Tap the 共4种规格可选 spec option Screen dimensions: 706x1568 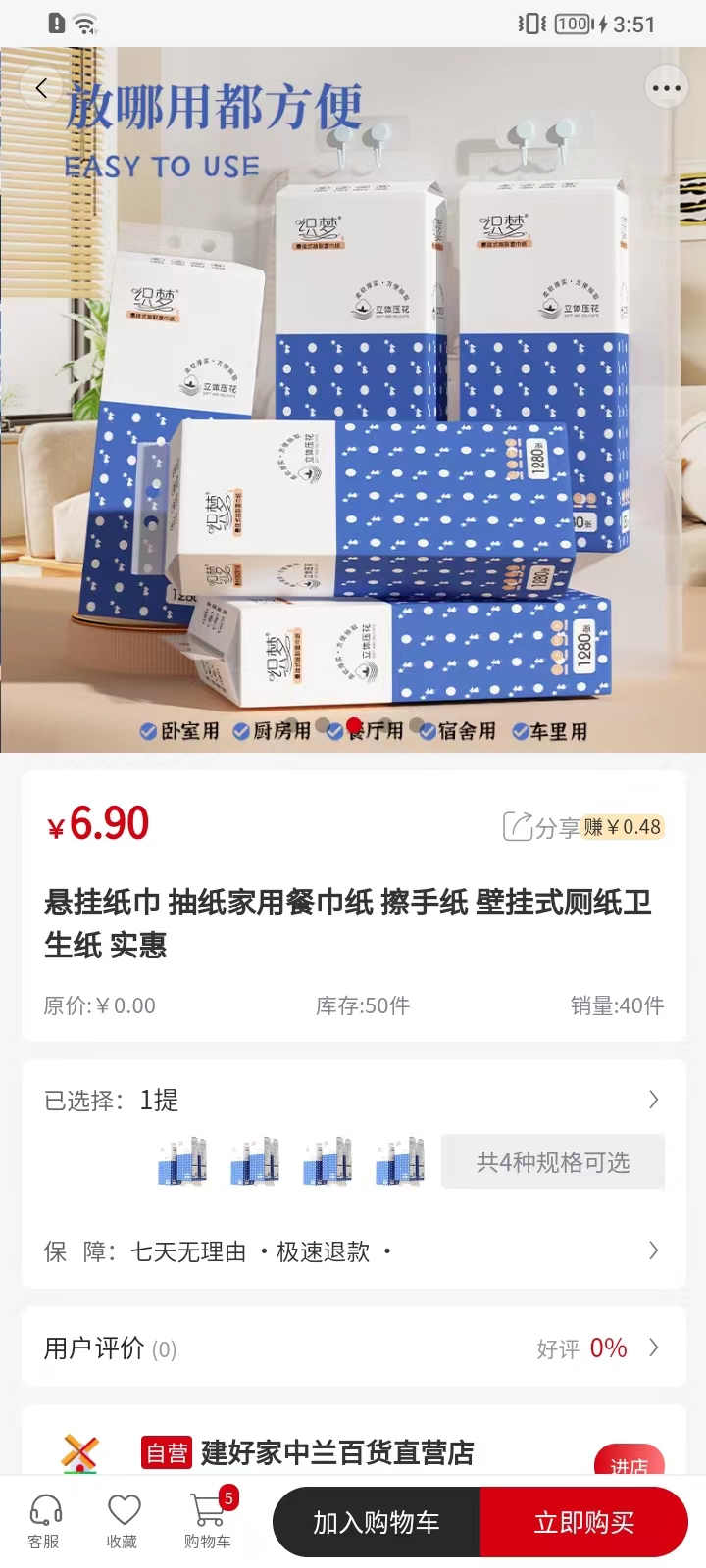pyautogui.click(x=552, y=1162)
